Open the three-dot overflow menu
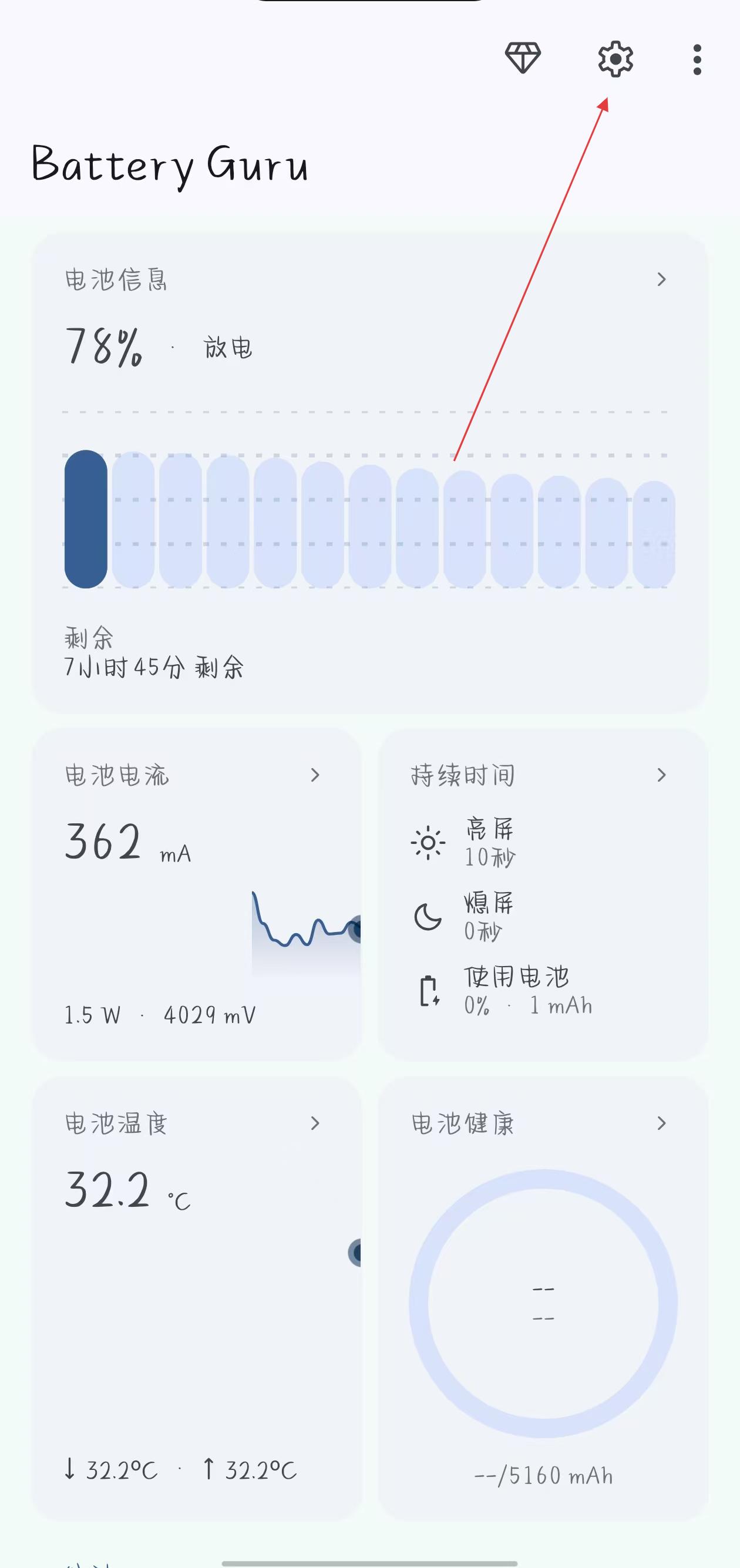The height and width of the screenshot is (1568, 740). [697, 60]
